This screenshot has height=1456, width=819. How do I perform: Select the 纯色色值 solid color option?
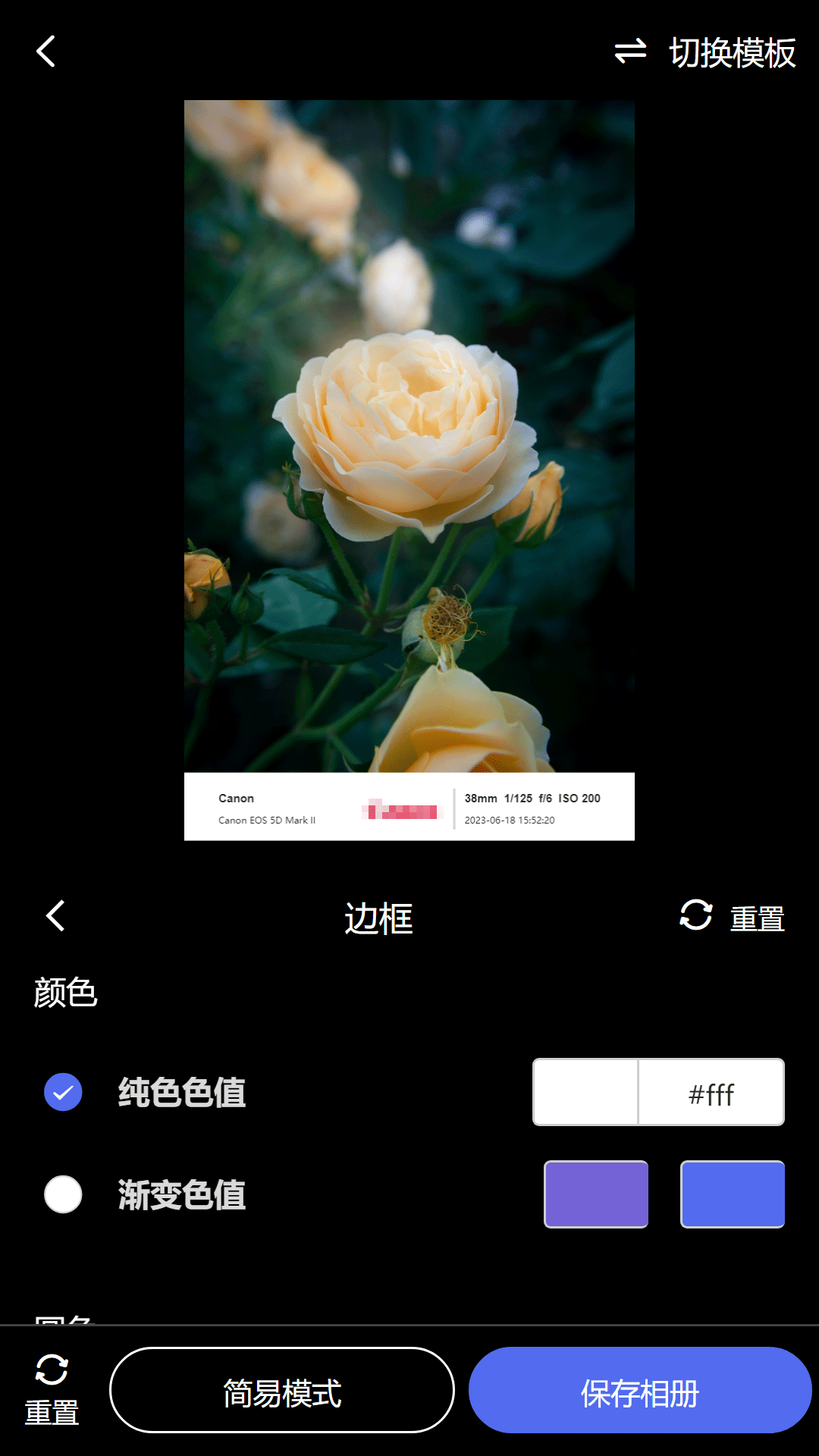[x=181, y=1092]
